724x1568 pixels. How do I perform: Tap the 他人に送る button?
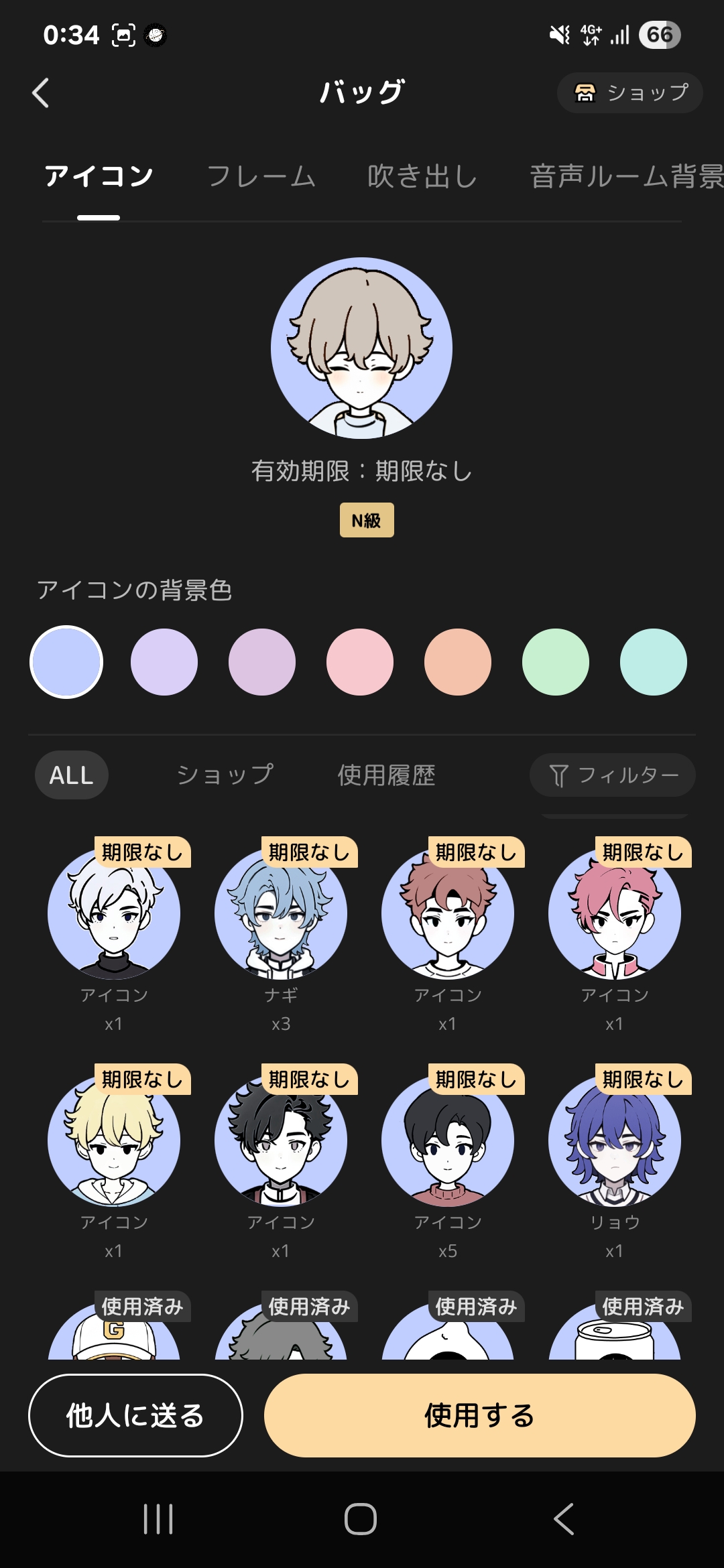(x=135, y=1415)
